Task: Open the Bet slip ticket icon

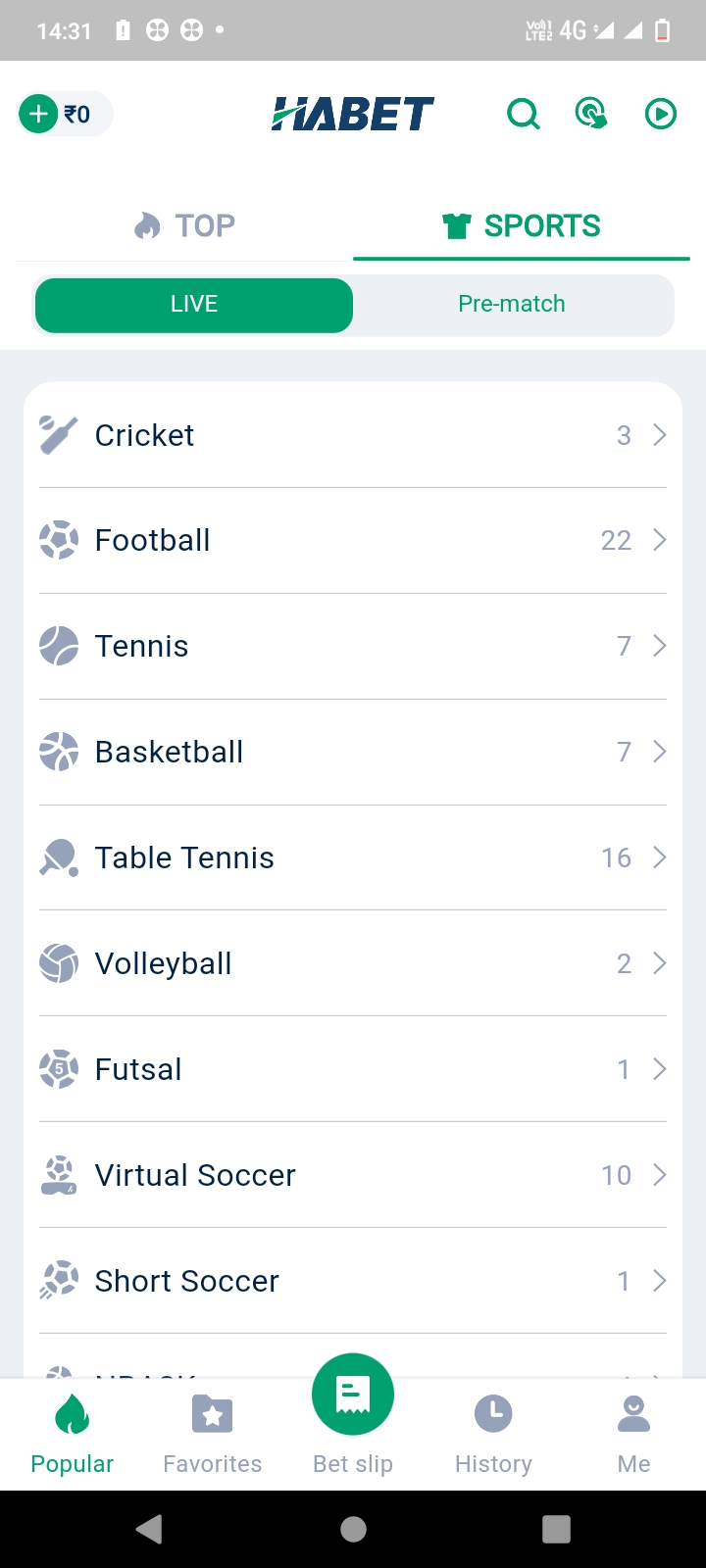Action: pyautogui.click(x=353, y=1394)
